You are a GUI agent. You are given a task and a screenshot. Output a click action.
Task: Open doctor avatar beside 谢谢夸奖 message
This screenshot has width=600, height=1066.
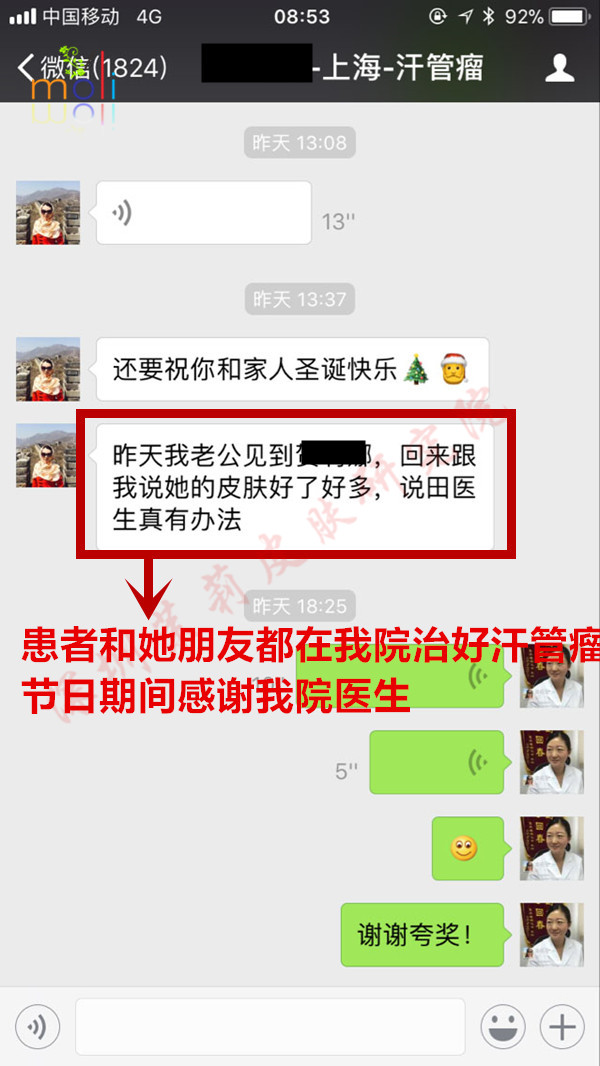click(551, 934)
